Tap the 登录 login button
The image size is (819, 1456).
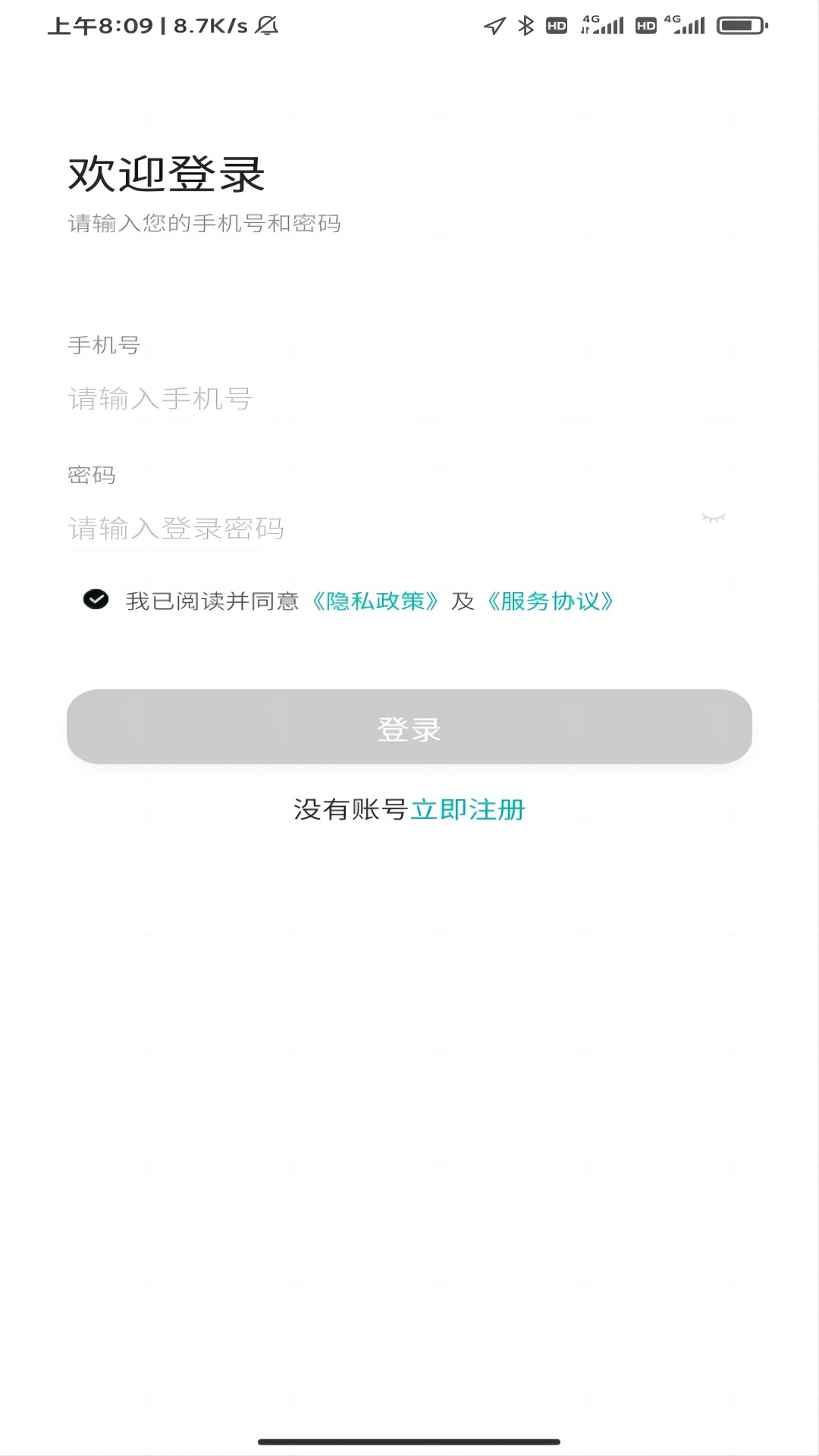[409, 726]
